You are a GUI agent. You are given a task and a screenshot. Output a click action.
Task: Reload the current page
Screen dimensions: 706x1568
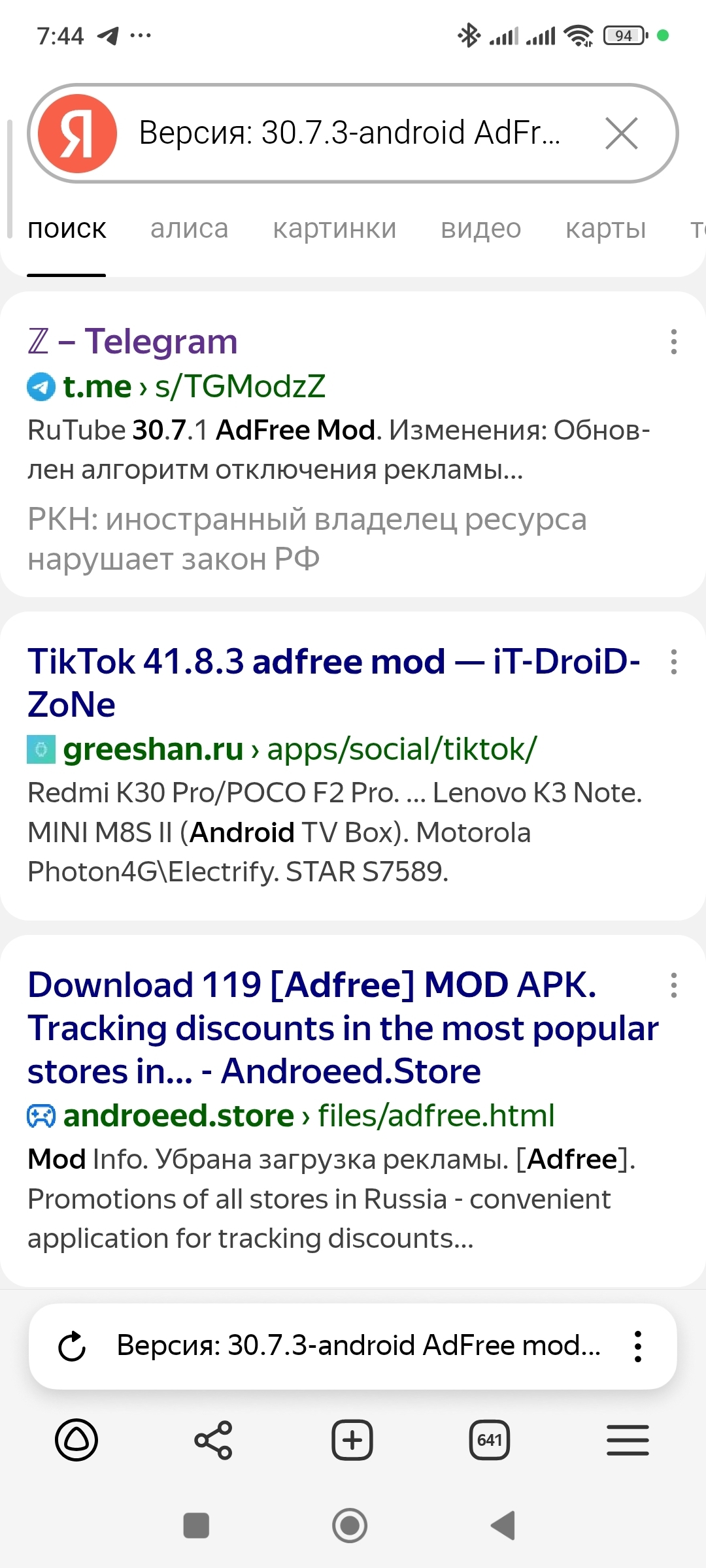click(72, 1346)
